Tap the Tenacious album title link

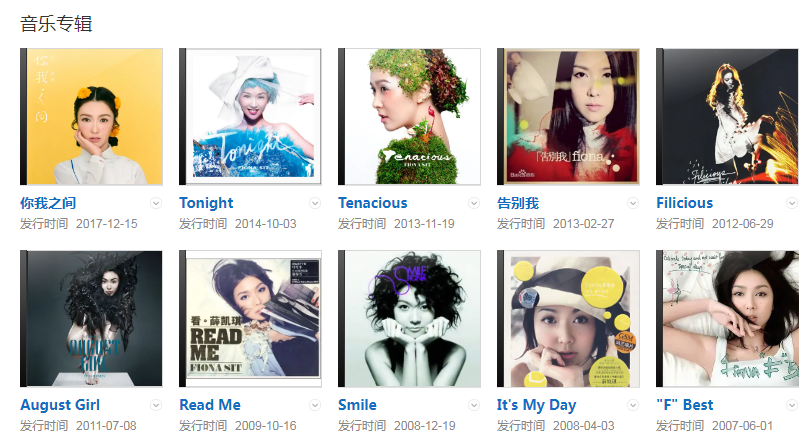tap(372, 203)
